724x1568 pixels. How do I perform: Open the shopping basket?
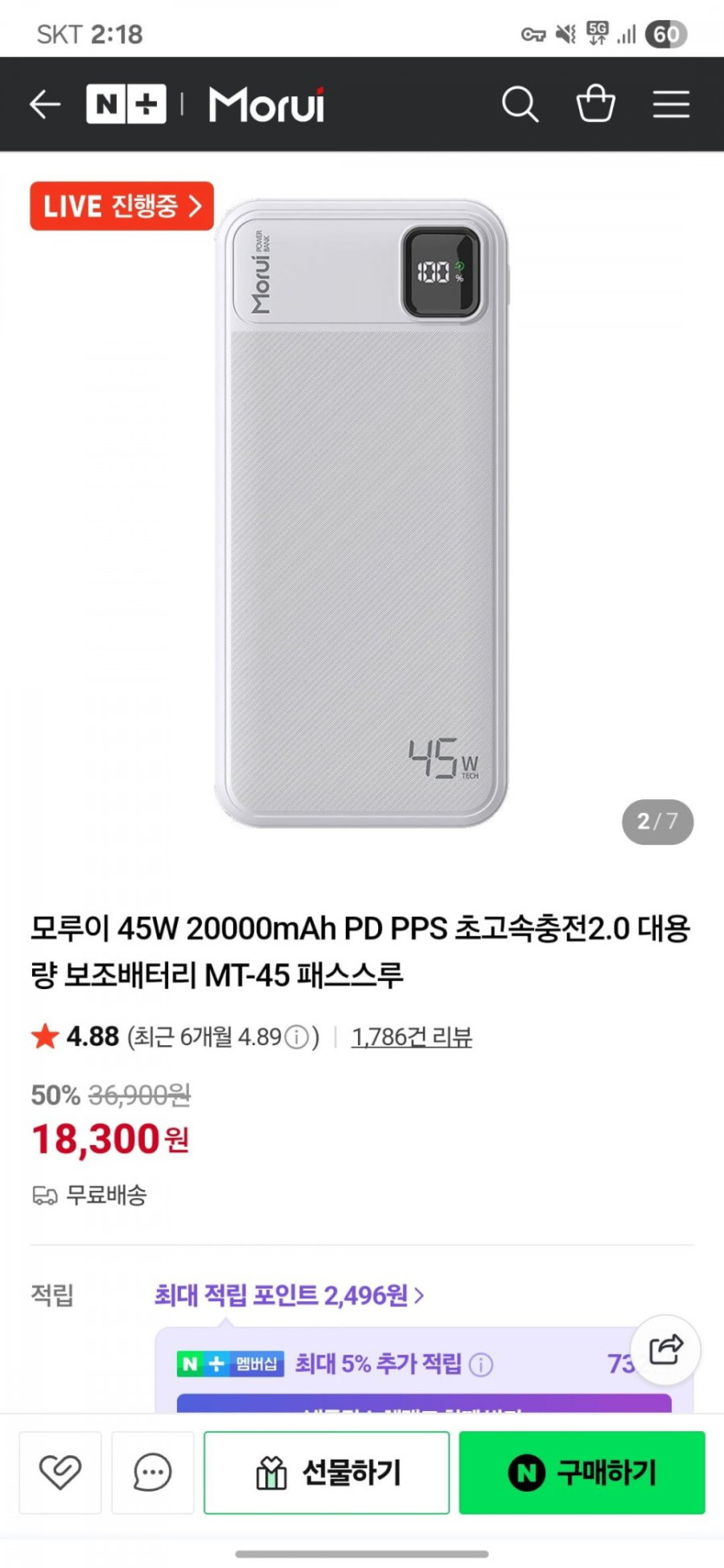596,104
